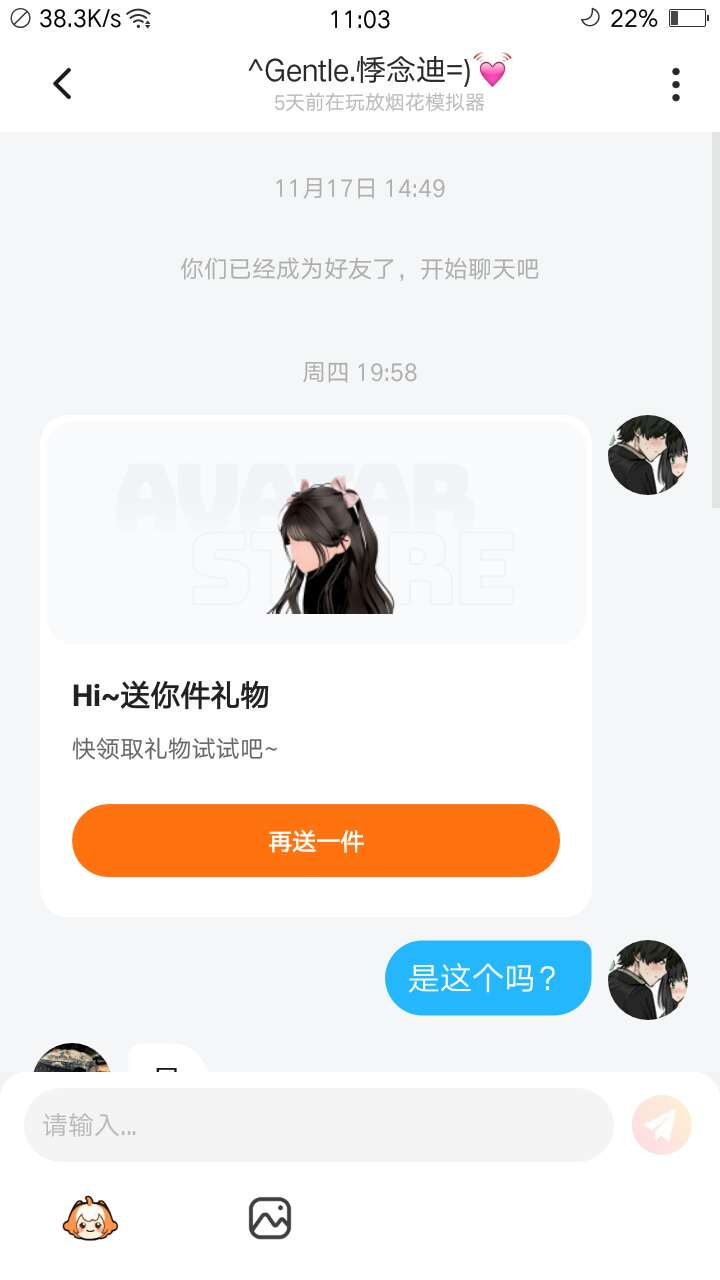The height and width of the screenshot is (1280, 720).
Task: Open the three-dot overflow menu
Action: [x=676, y=85]
